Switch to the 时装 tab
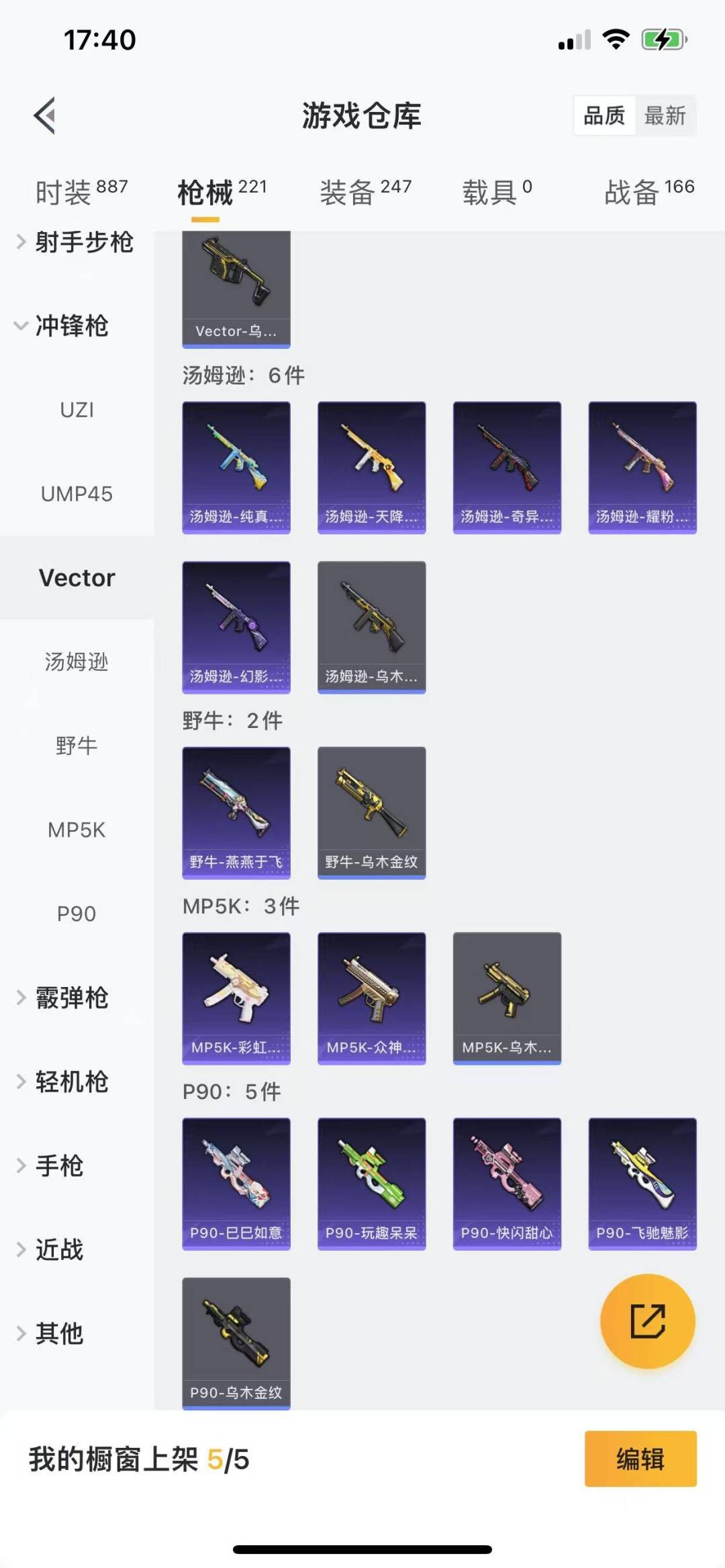The width and height of the screenshot is (725, 1568). pyautogui.click(x=81, y=192)
